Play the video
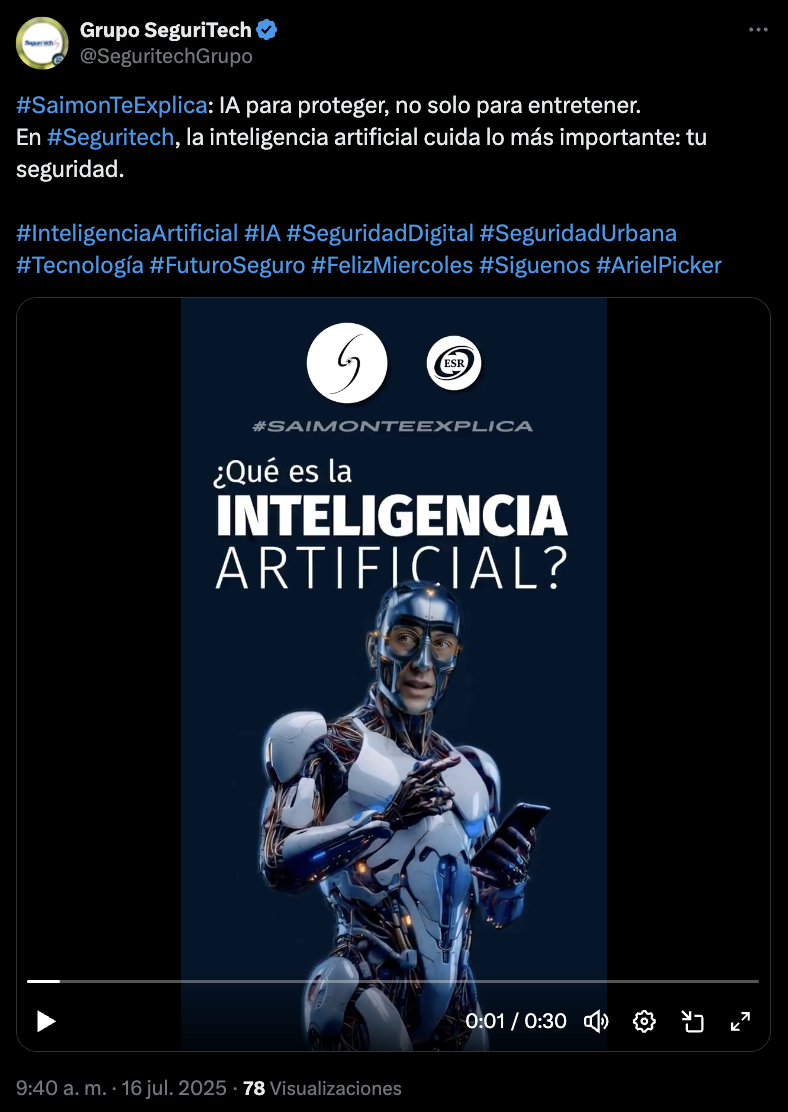Image resolution: width=788 pixels, height=1112 pixels. 46,1021
